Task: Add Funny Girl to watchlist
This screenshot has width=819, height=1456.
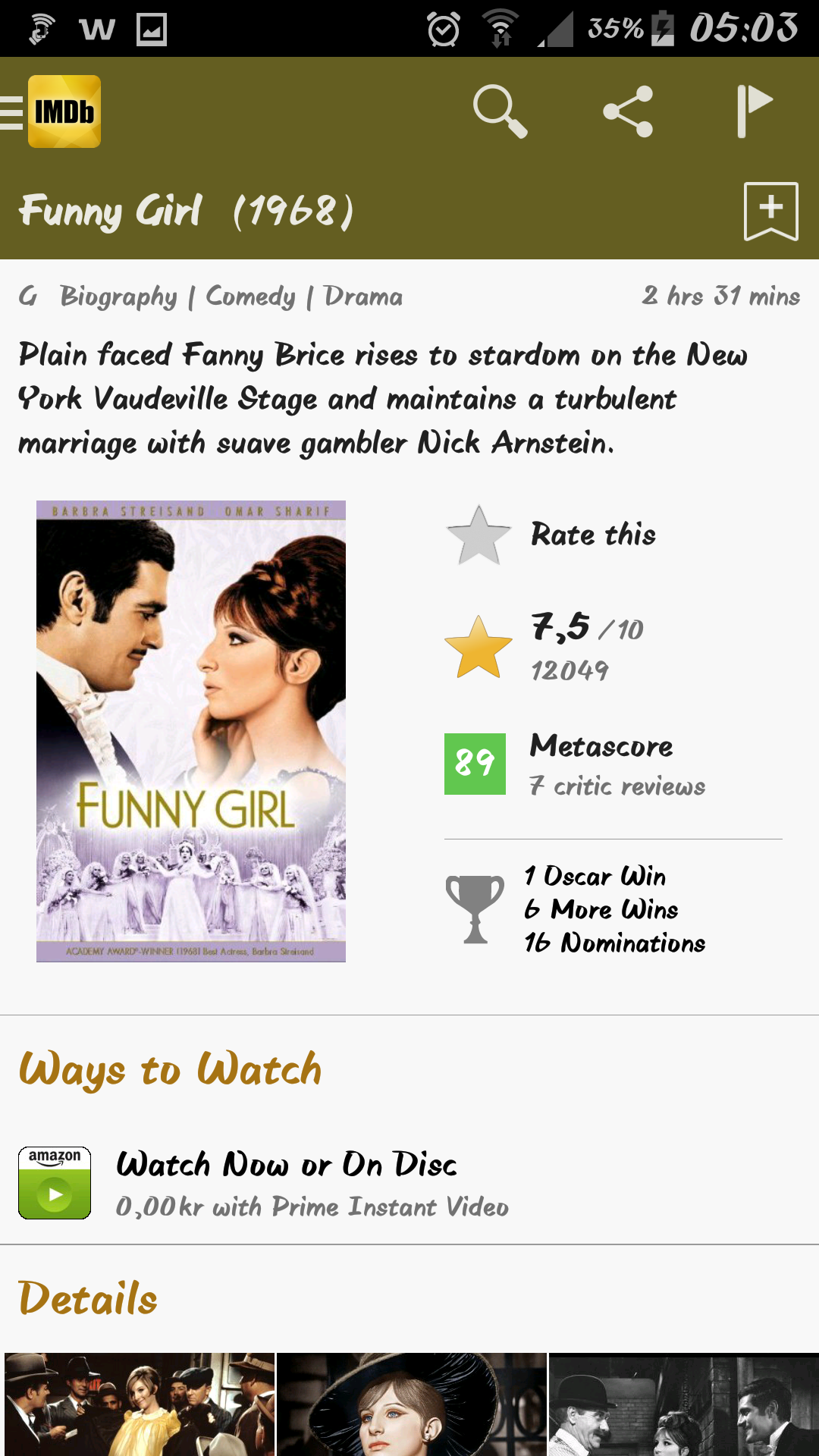Action: tap(770, 211)
